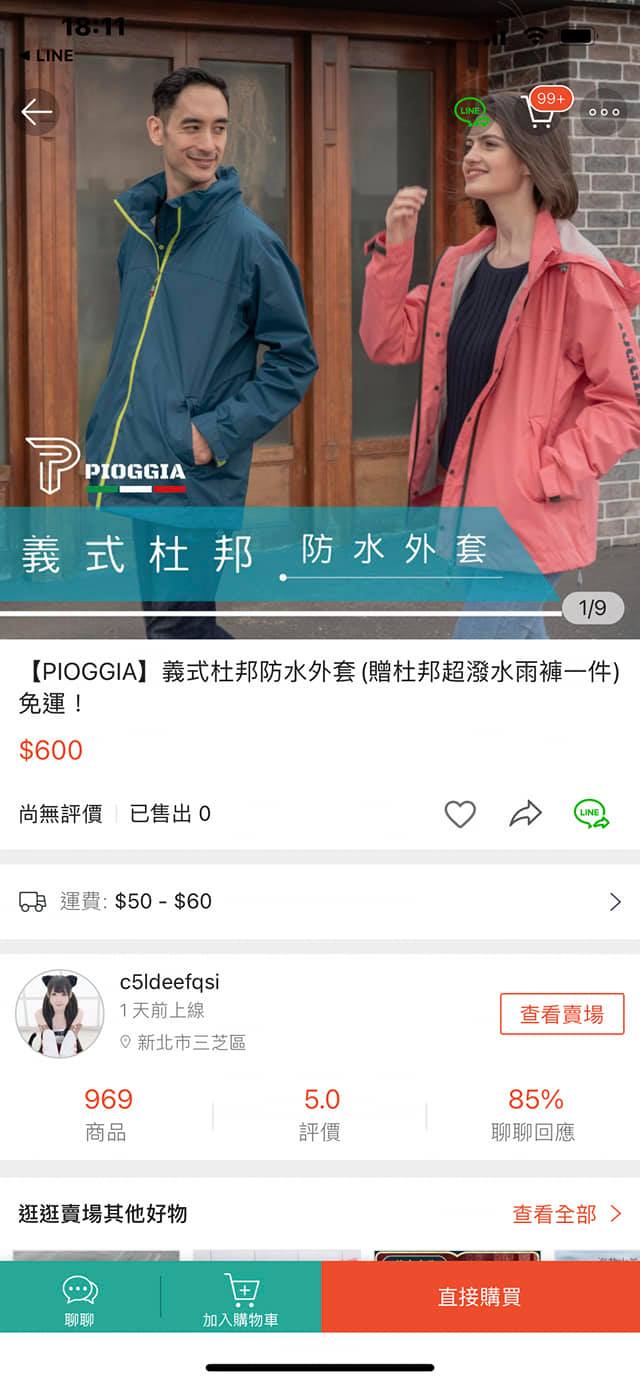Open seller c5ldeefqsi's profile picture
The height and width of the screenshot is (1384, 640).
coord(60,1013)
